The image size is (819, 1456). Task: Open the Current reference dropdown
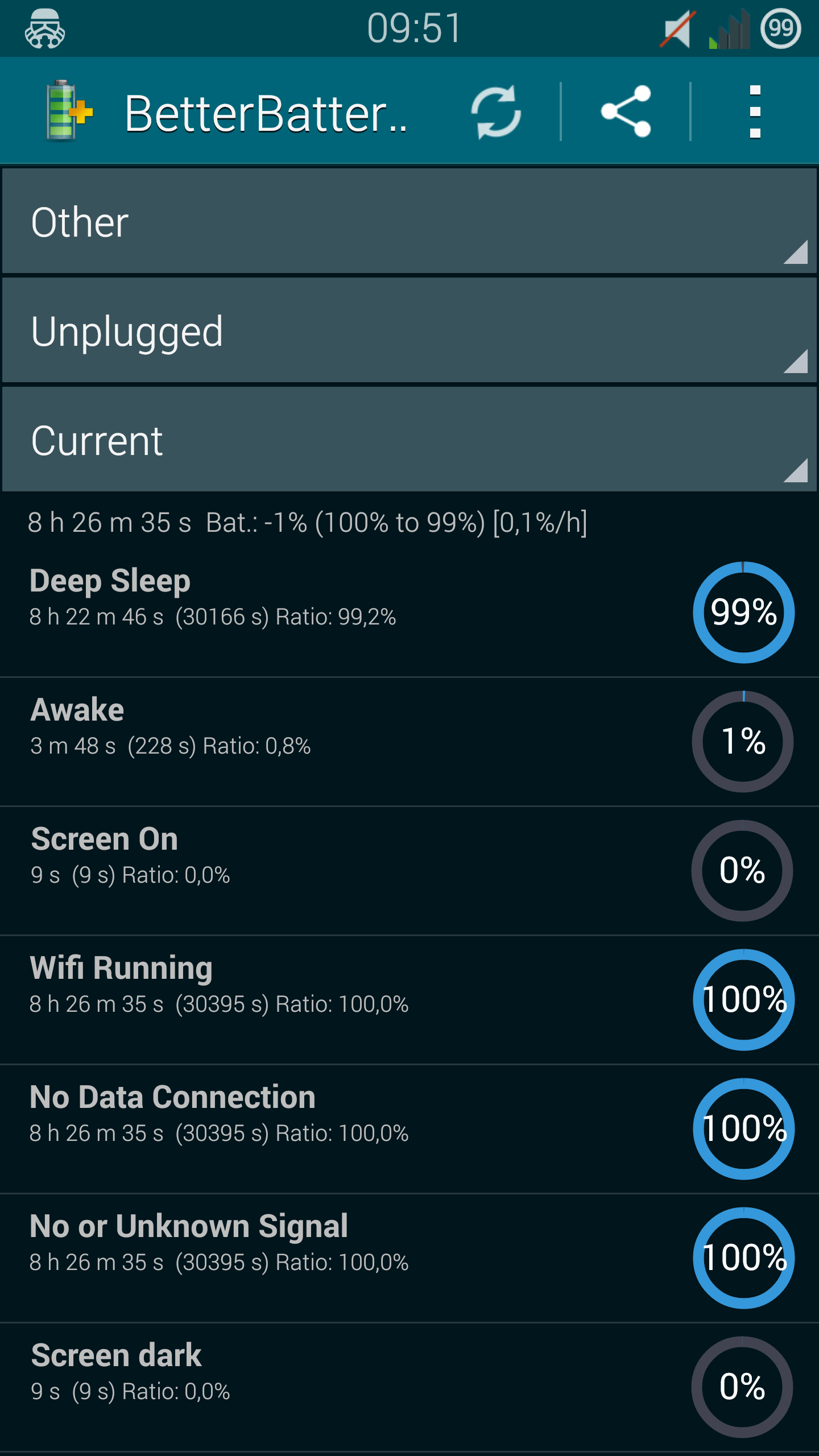[409, 439]
